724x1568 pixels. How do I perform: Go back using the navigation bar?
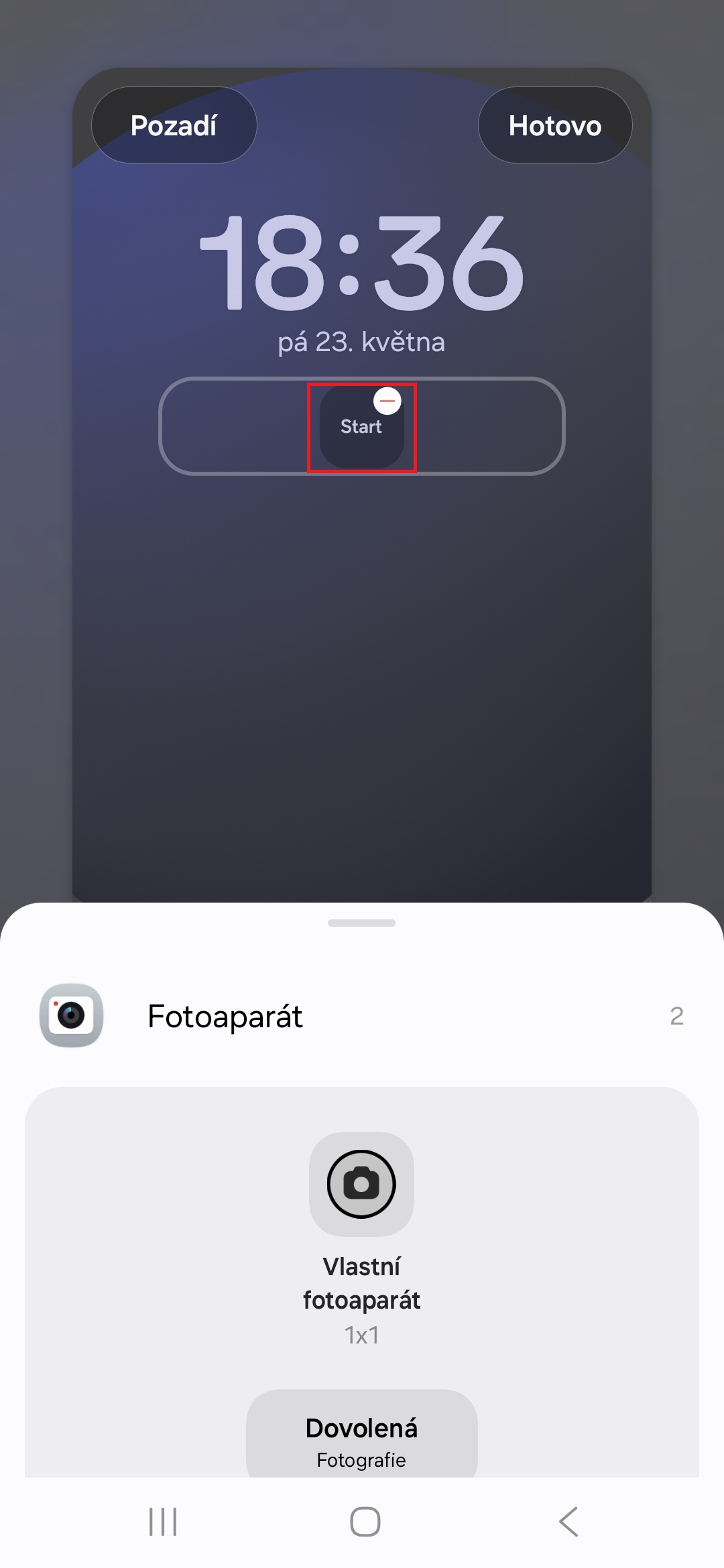pyautogui.click(x=568, y=1522)
